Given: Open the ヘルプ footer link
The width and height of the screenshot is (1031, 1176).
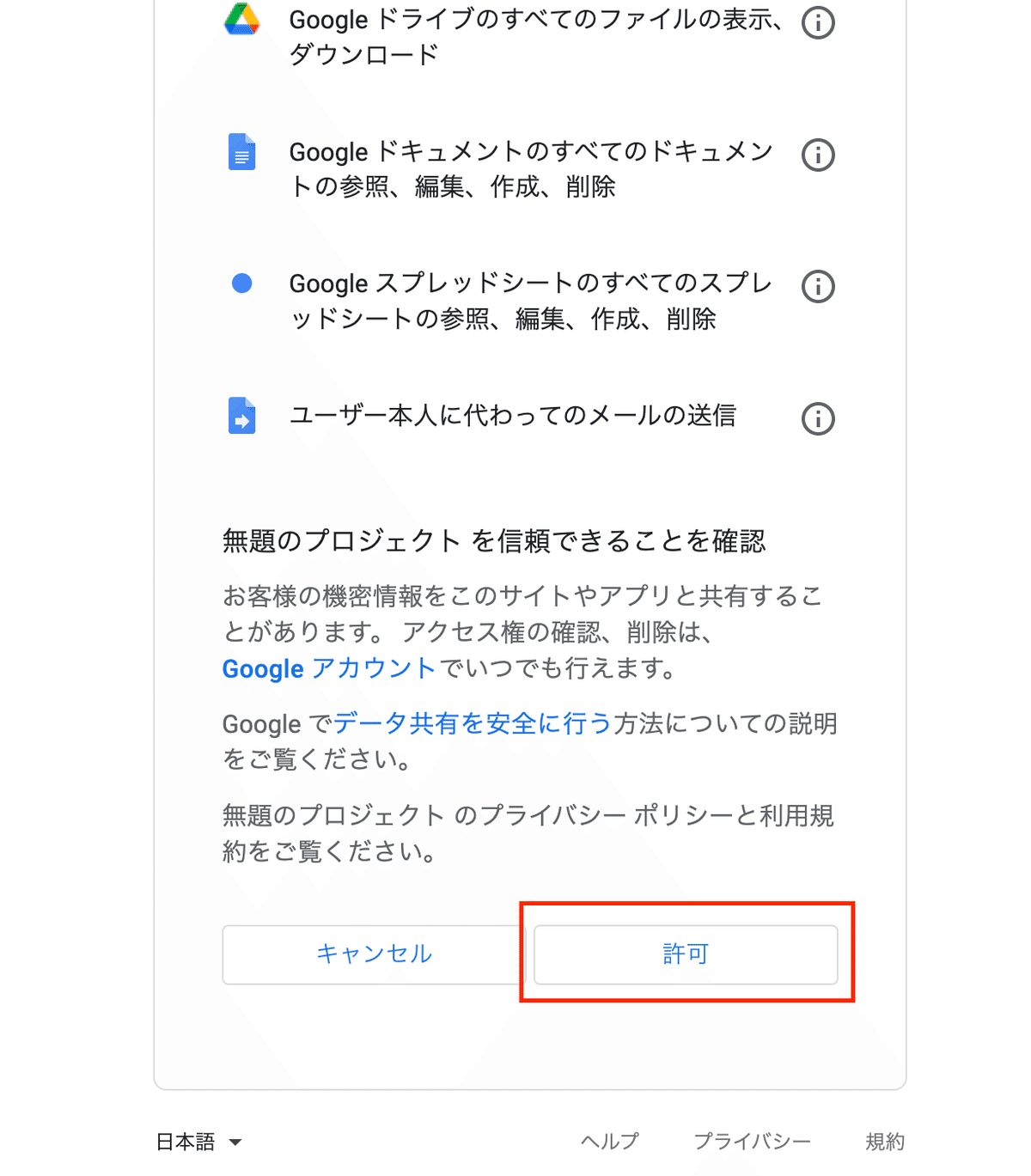Looking at the screenshot, I should [610, 1142].
